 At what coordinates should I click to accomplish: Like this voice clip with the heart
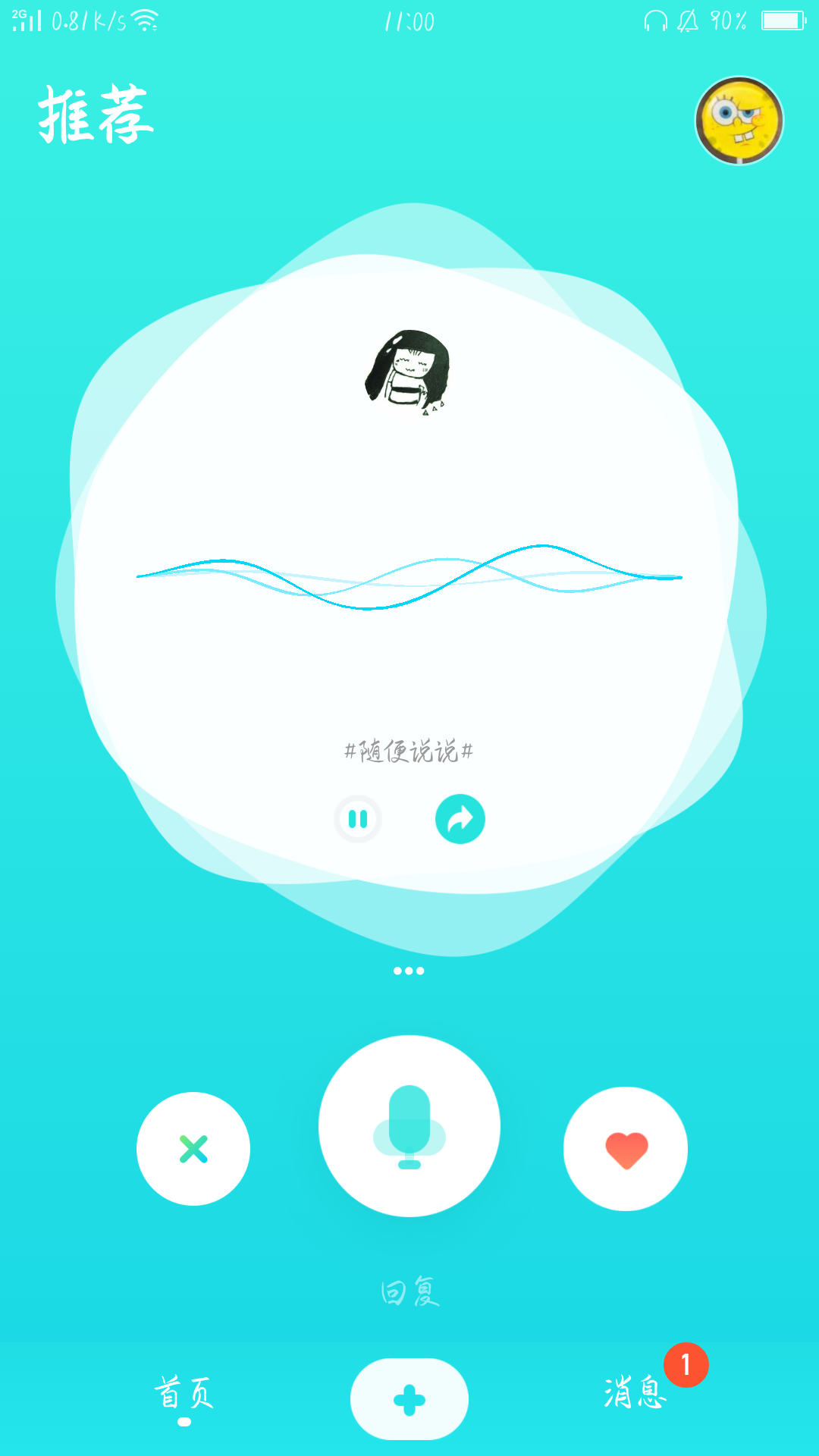click(626, 1149)
